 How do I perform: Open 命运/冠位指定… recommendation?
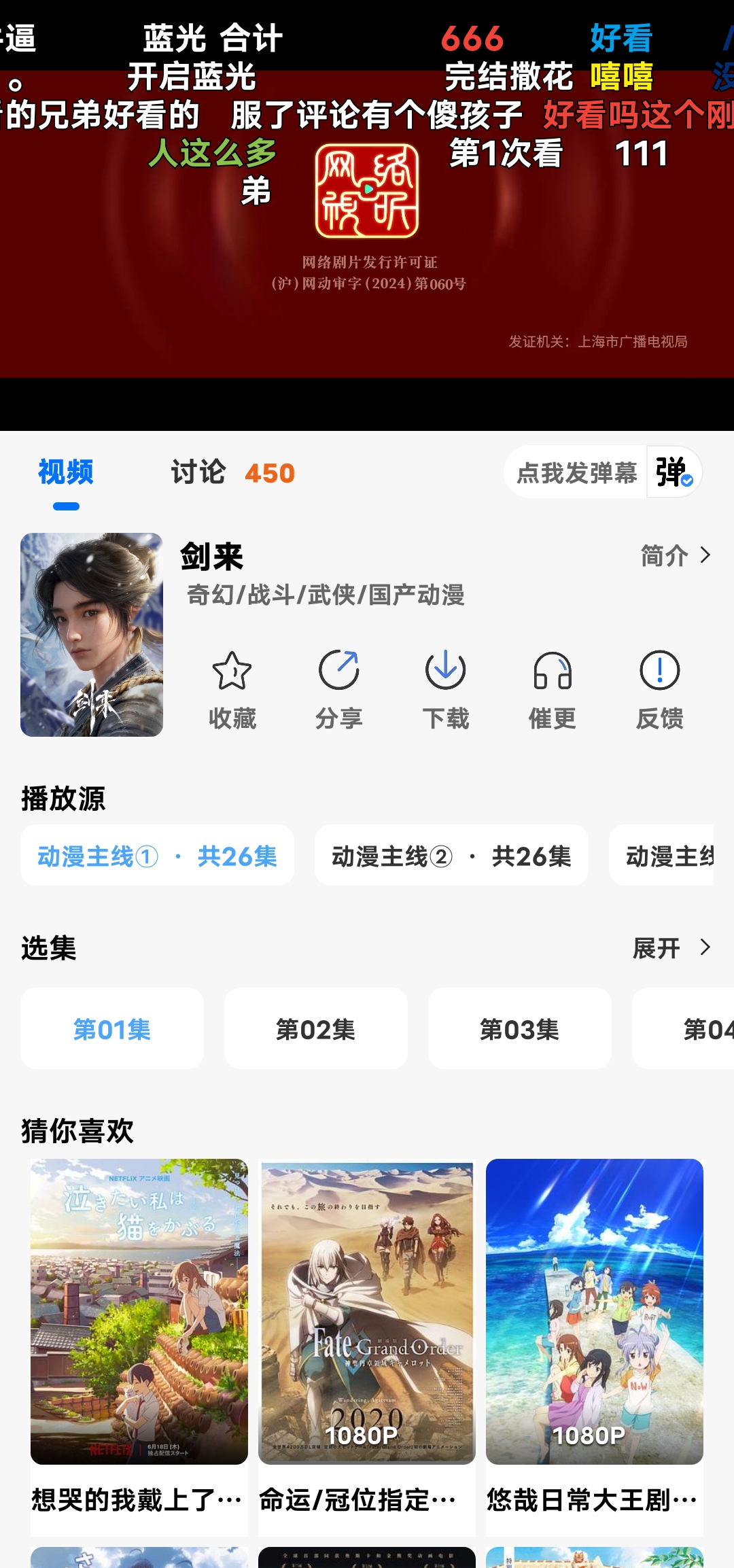click(367, 1312)
